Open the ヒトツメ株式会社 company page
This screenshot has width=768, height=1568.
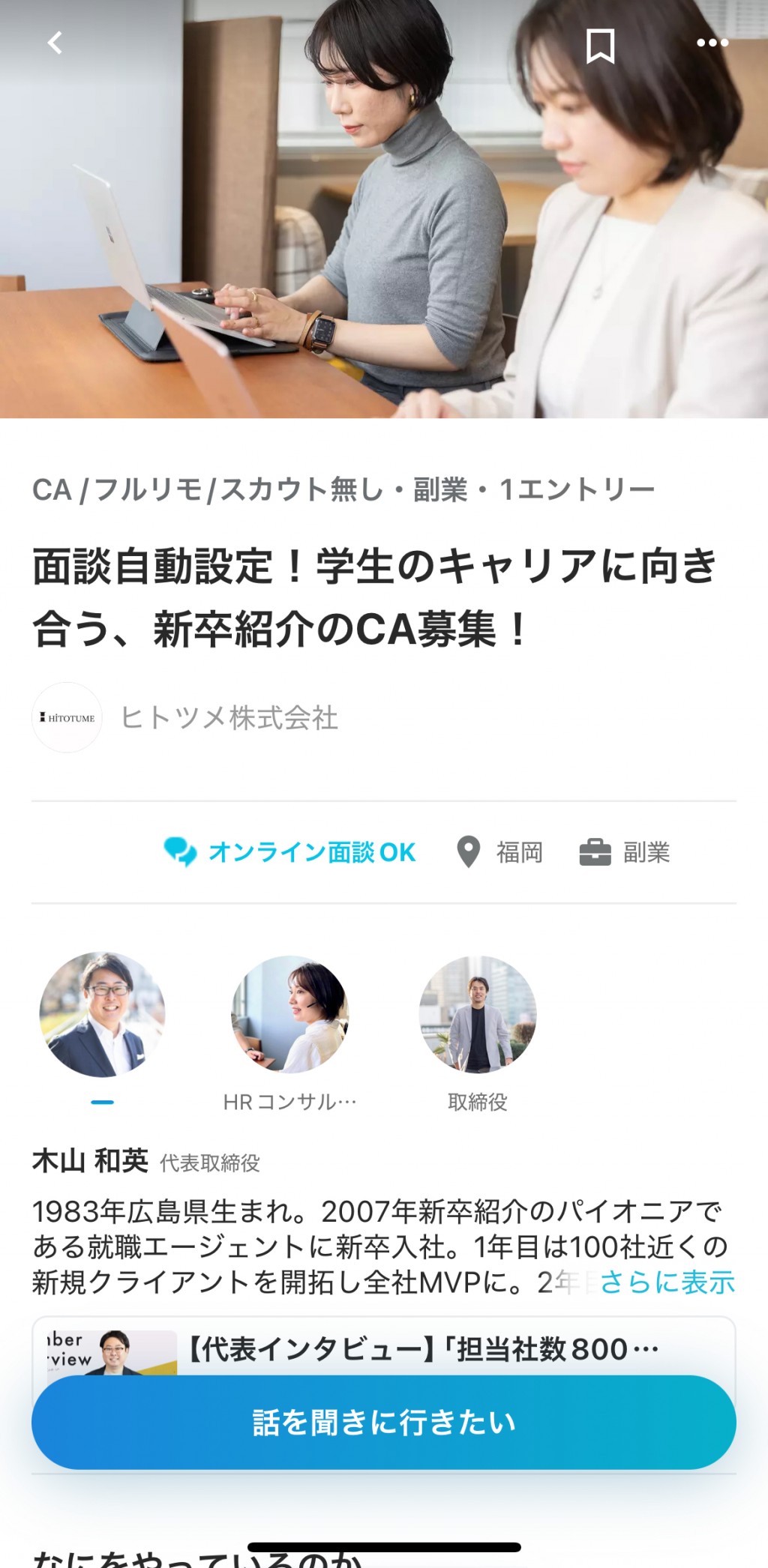[229, 717]
